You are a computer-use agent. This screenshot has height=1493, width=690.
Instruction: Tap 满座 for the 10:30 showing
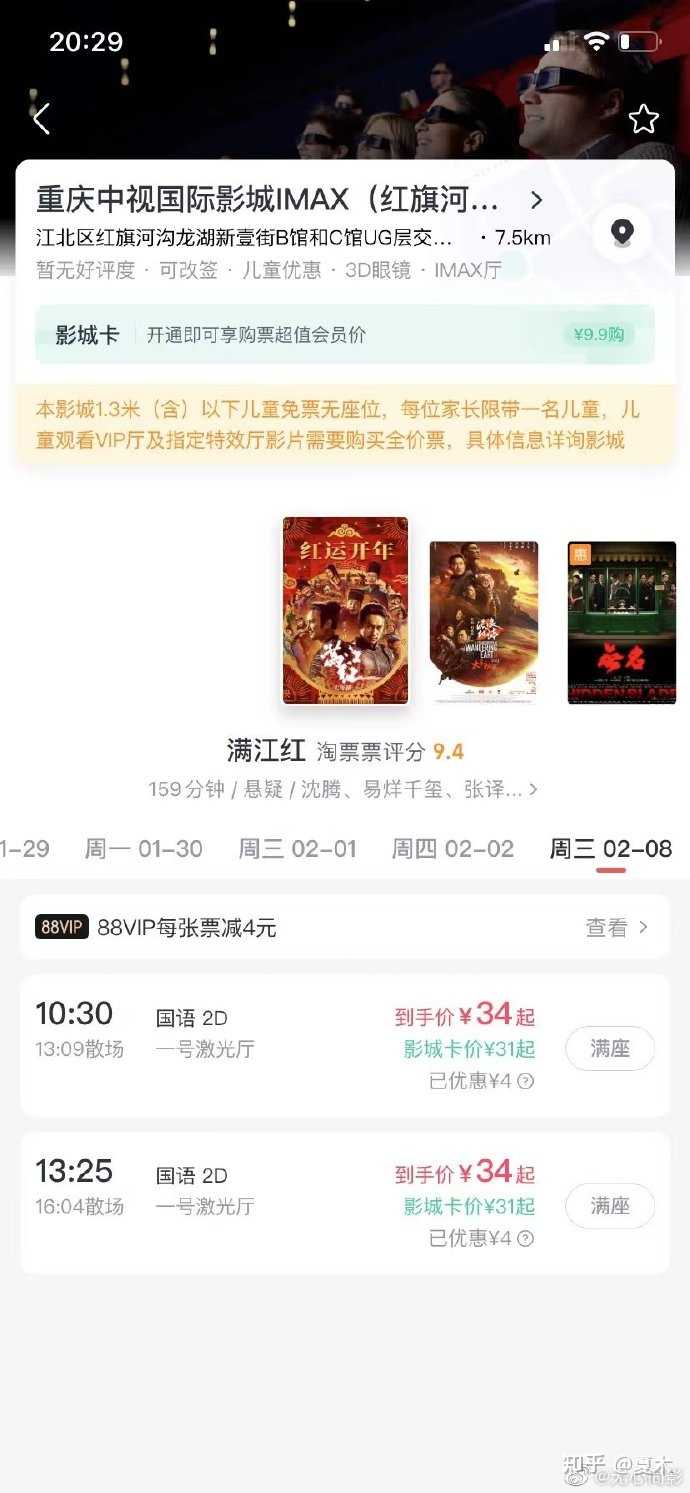[610, 1048]
